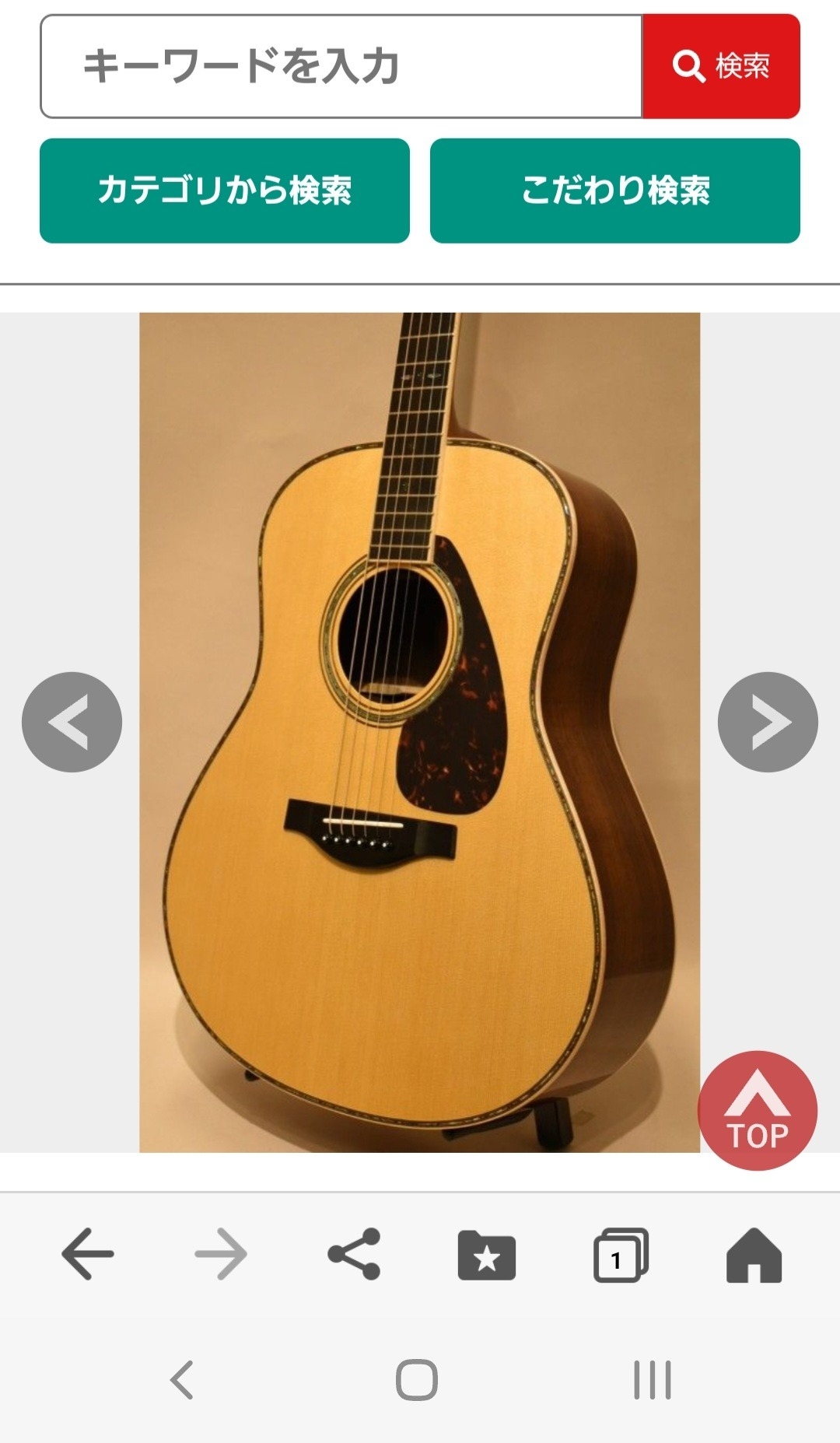
Task: Open カテゴリから検索 category search
Action: tap(225, 191)
